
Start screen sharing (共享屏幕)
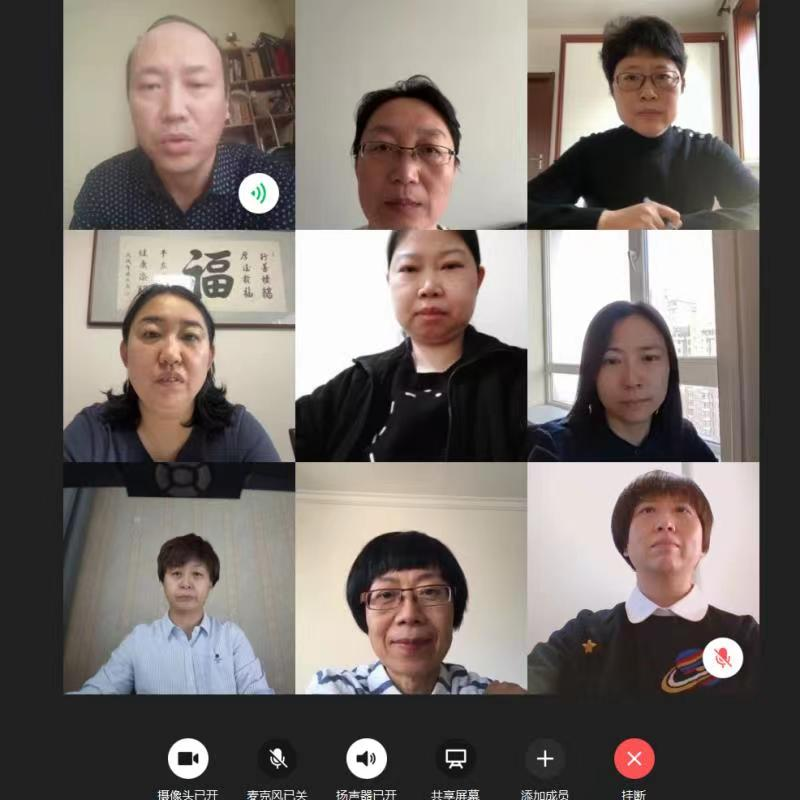[x=456, y=759]
